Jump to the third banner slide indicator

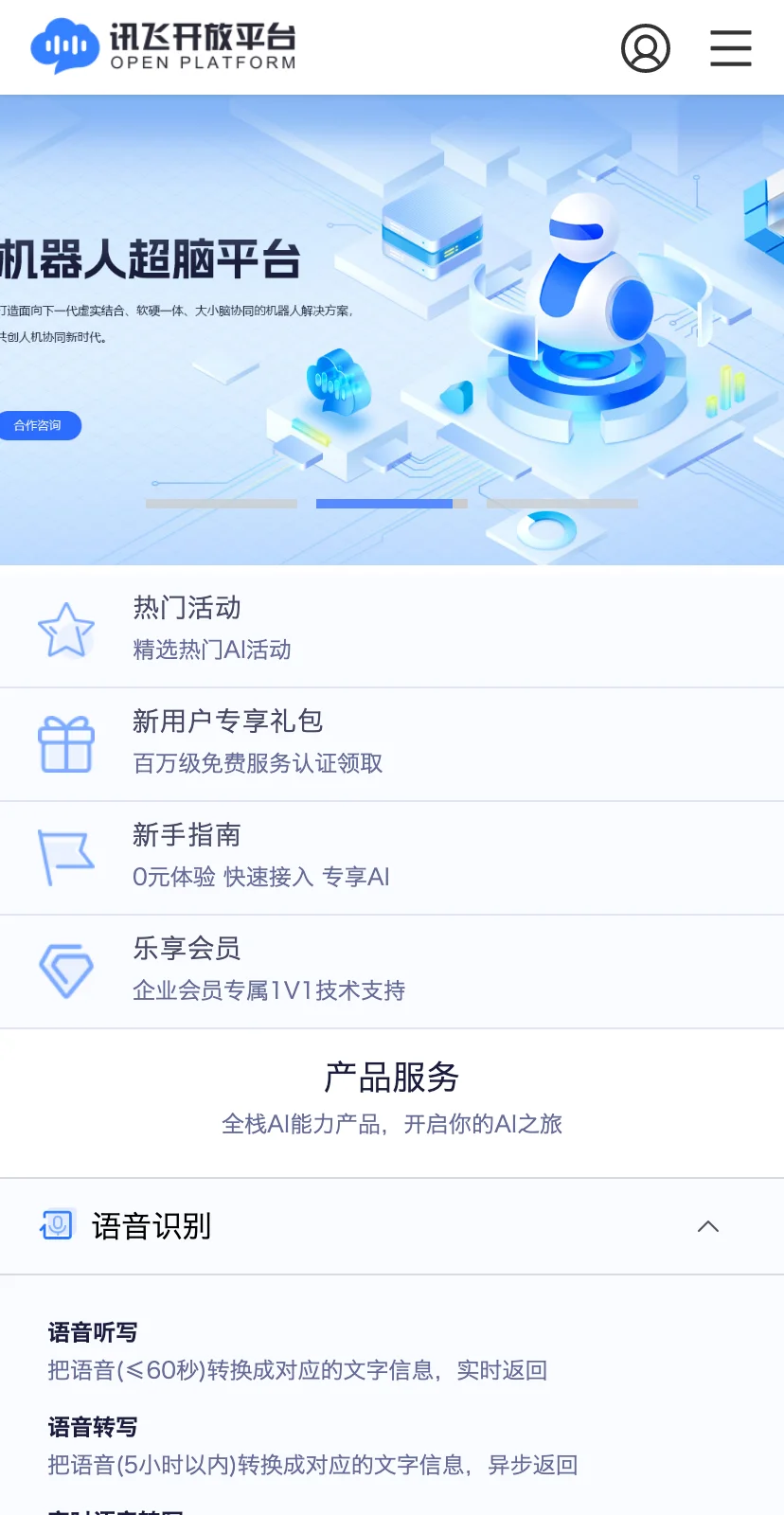561,504
